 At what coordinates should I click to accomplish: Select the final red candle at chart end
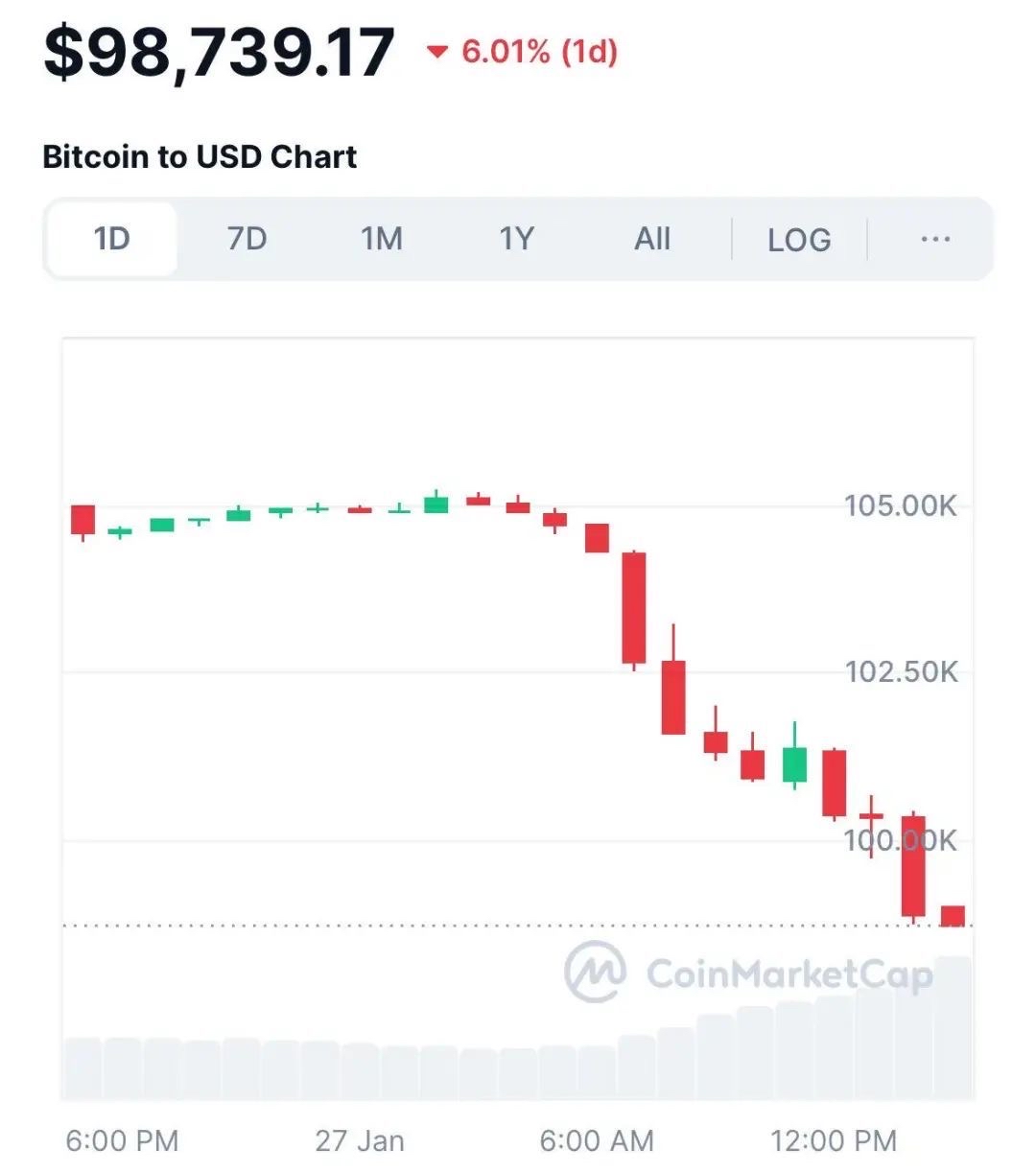point(953,916)
